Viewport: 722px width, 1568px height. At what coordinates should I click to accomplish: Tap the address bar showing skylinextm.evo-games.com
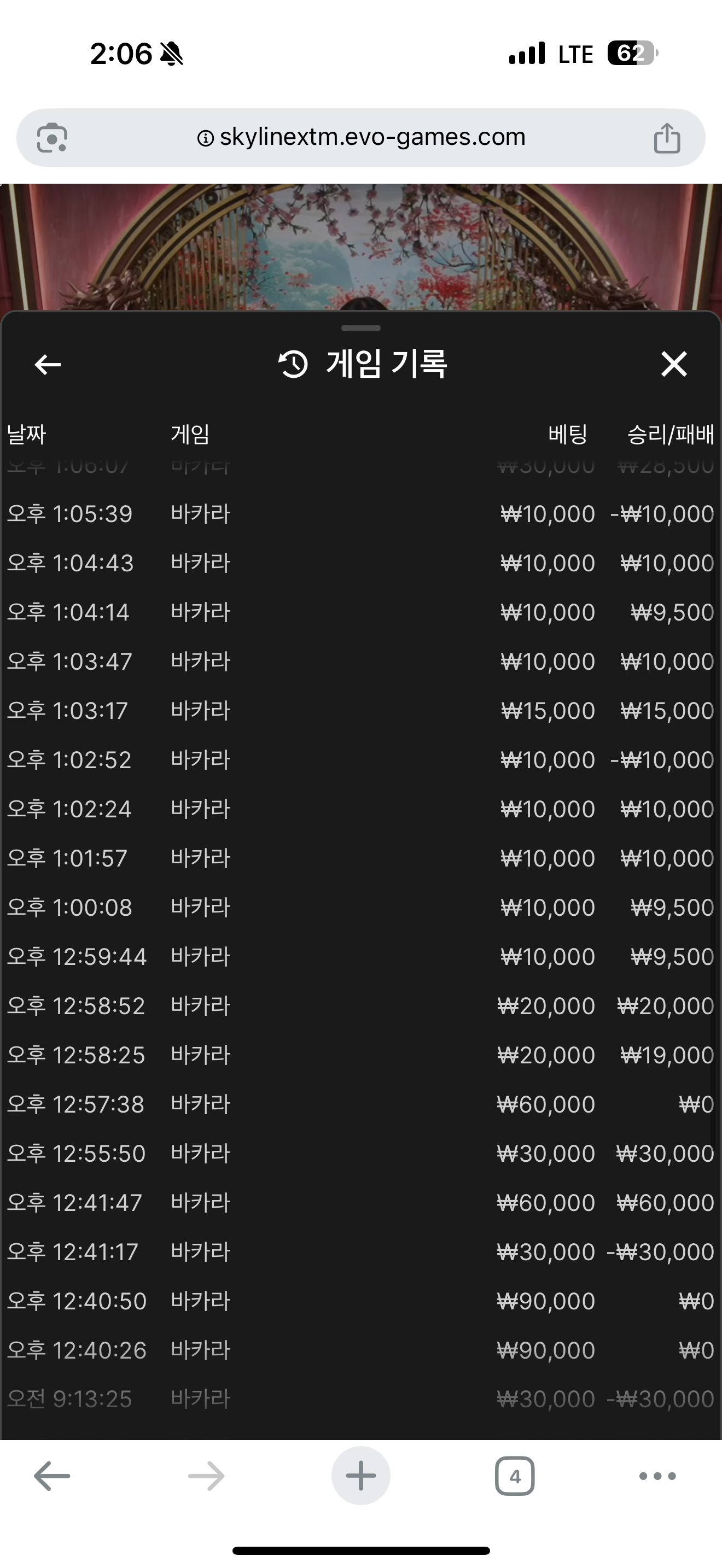coord(360,138)
